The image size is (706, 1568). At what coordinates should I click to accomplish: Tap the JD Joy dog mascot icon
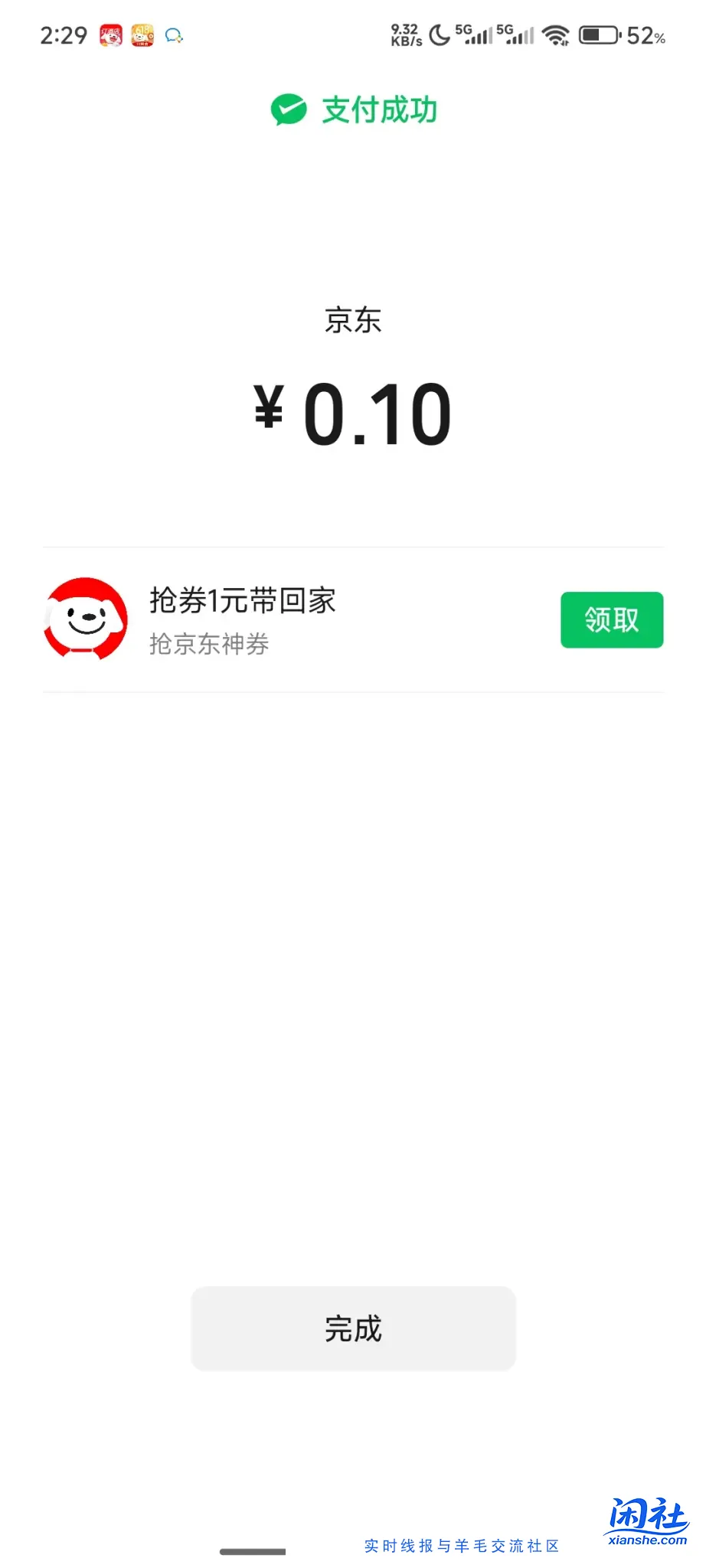[87, 620]
